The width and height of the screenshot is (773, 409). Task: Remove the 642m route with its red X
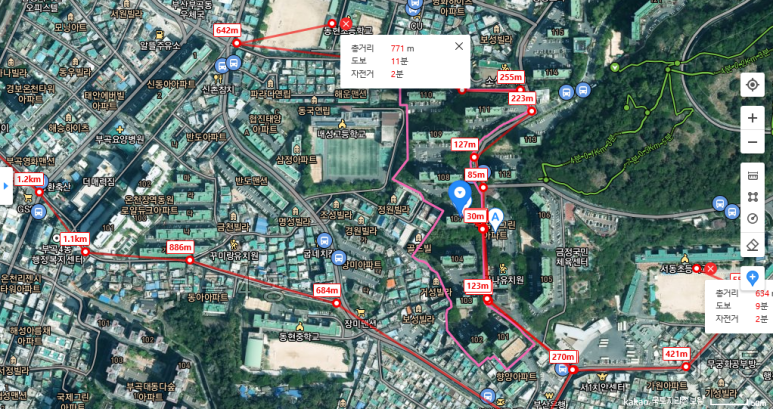346,23
